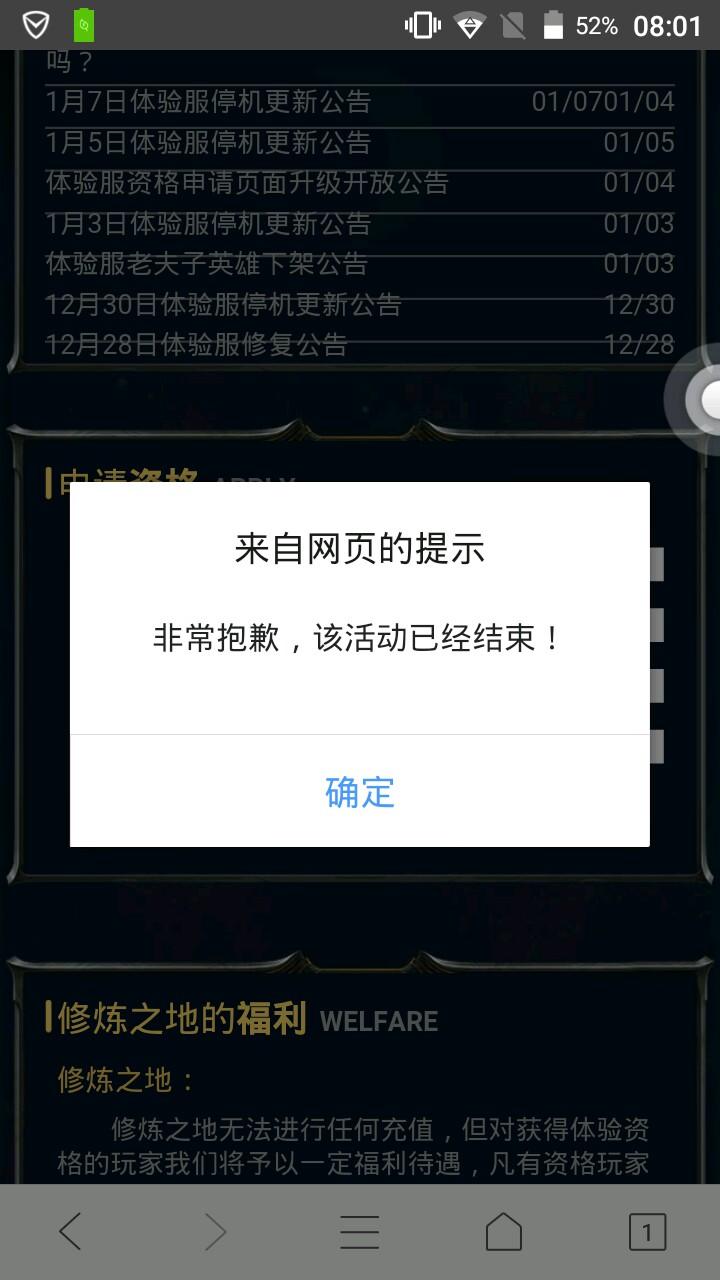The width and height of the screenshot is (720, 1280).
Task: Go back in the browser
Action: tap(70, 1232)
